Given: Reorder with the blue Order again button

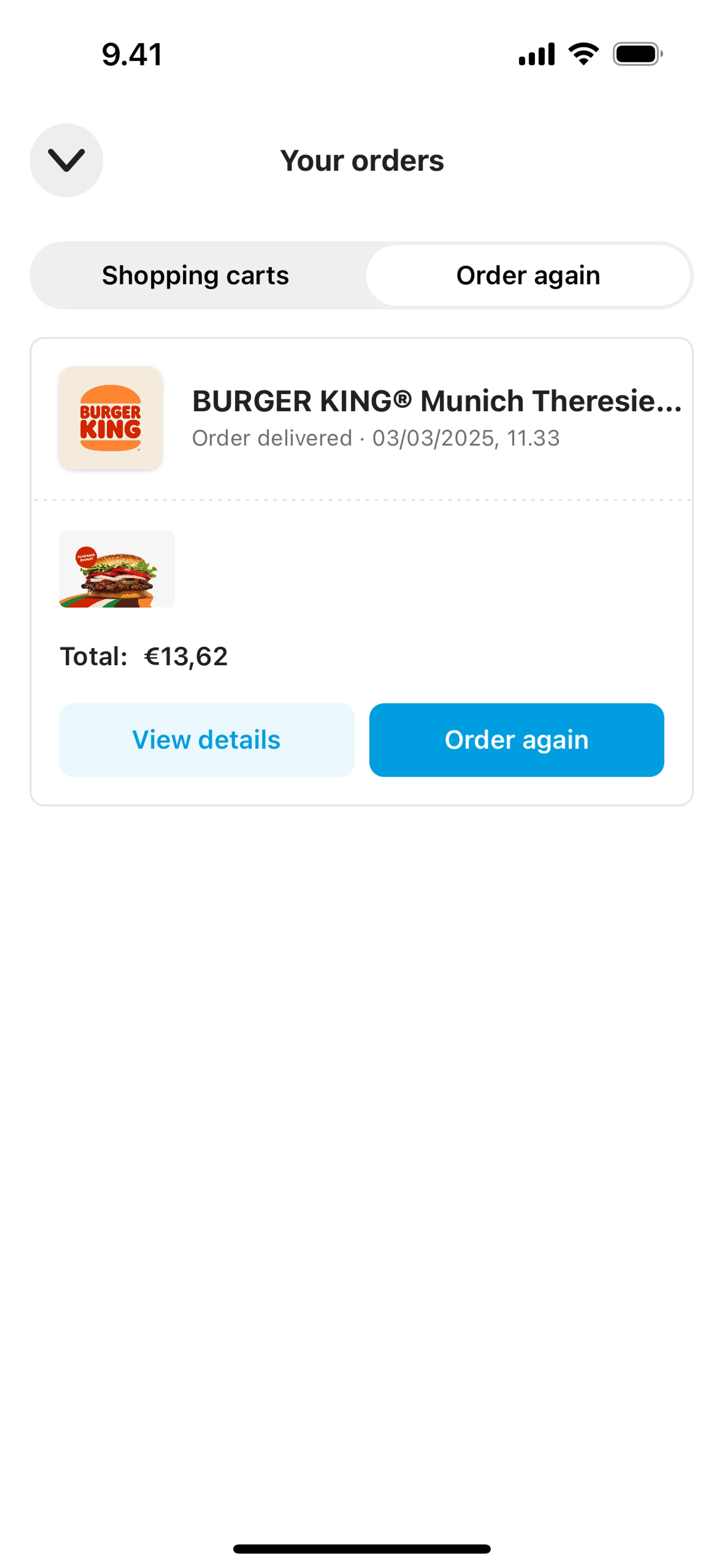Looking at the screenshot, I should (516, 740).
